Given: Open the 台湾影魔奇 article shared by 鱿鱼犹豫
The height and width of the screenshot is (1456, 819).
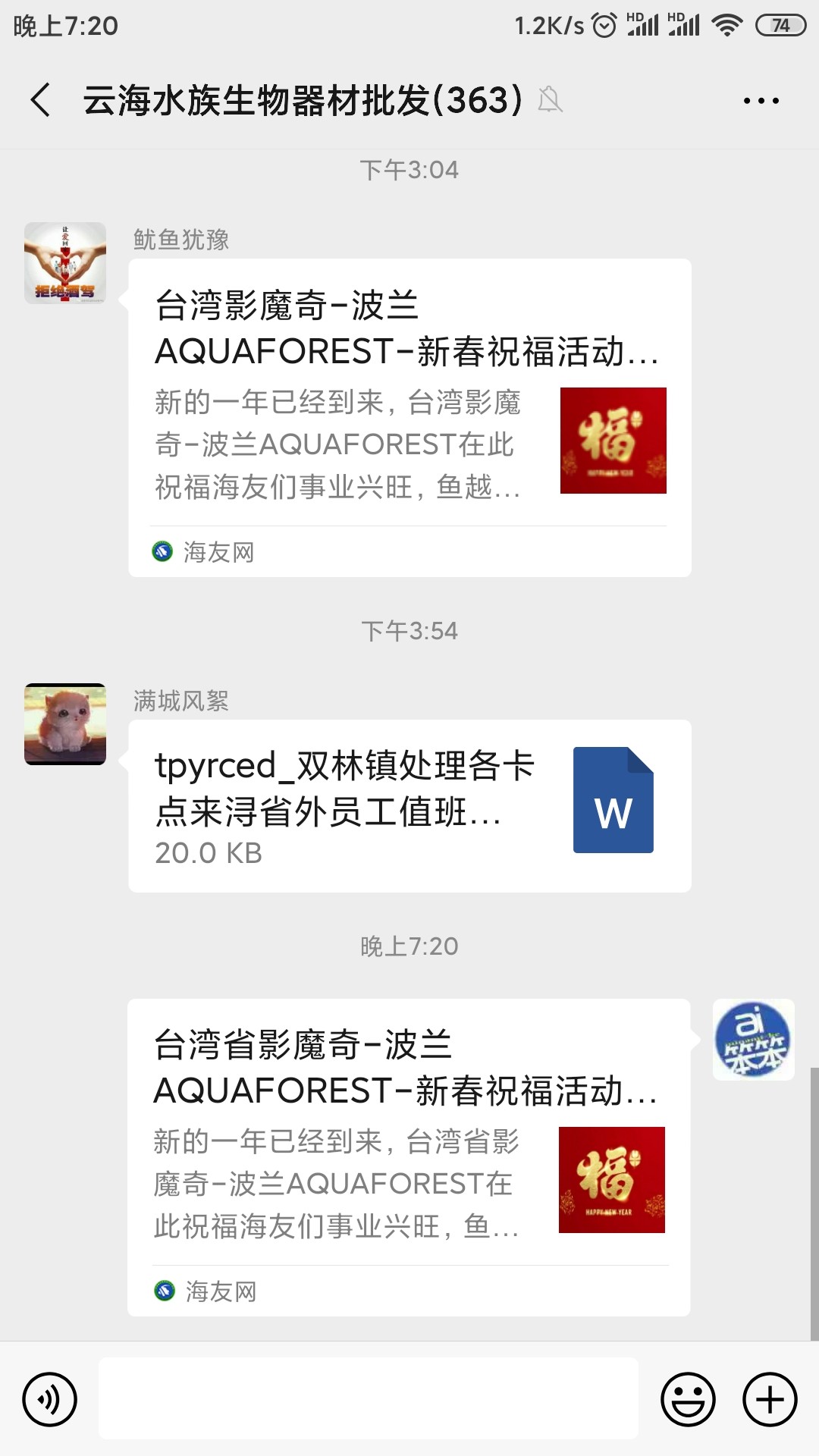Looking at the screenshot, I should coord(409,417).
